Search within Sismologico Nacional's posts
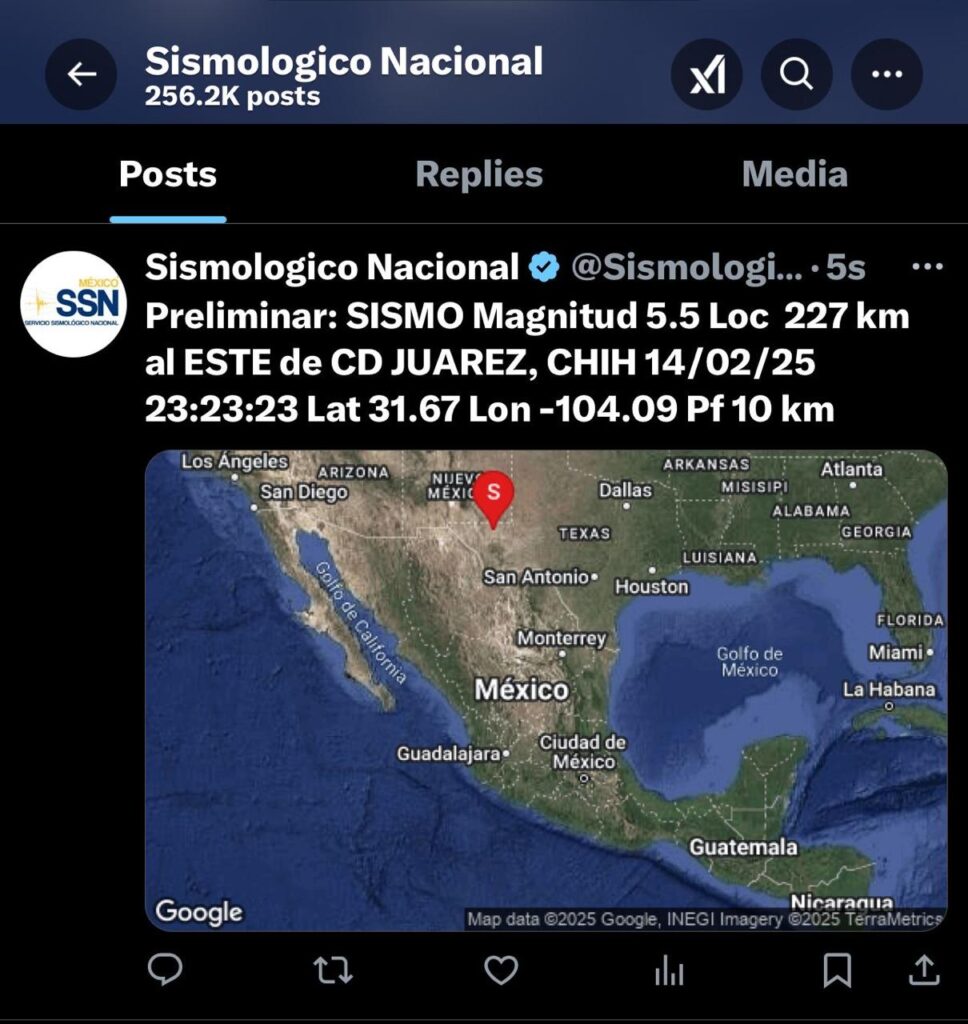Screen dimensions: 968x1024 [x=797, y=75]
